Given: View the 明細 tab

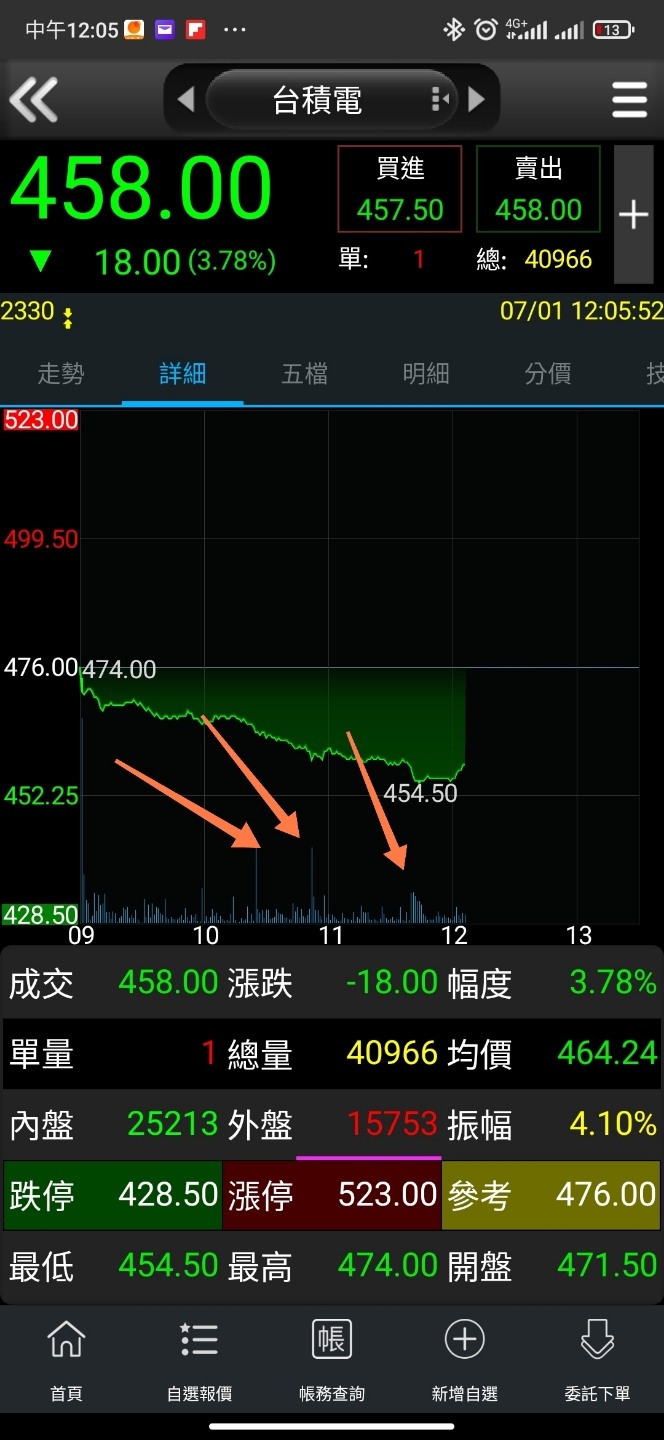Looking at the screenshot, I should pos(426,375).
